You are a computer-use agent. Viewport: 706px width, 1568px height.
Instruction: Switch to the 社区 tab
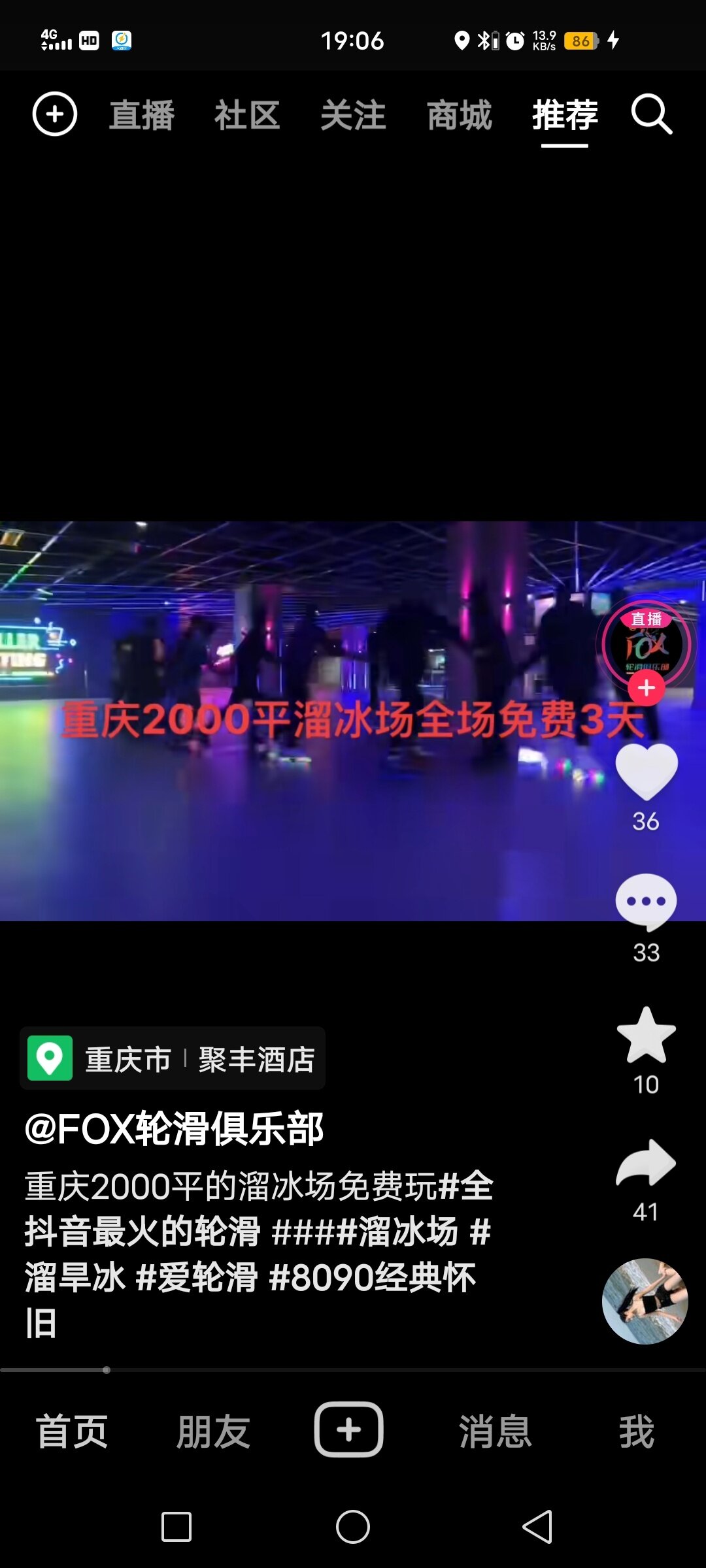(x=247, y=116)
